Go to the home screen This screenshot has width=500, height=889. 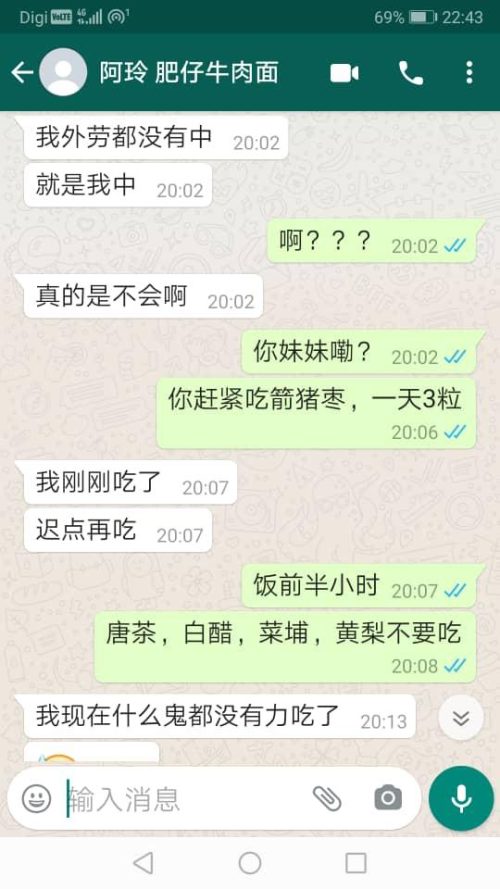point(250,863)
